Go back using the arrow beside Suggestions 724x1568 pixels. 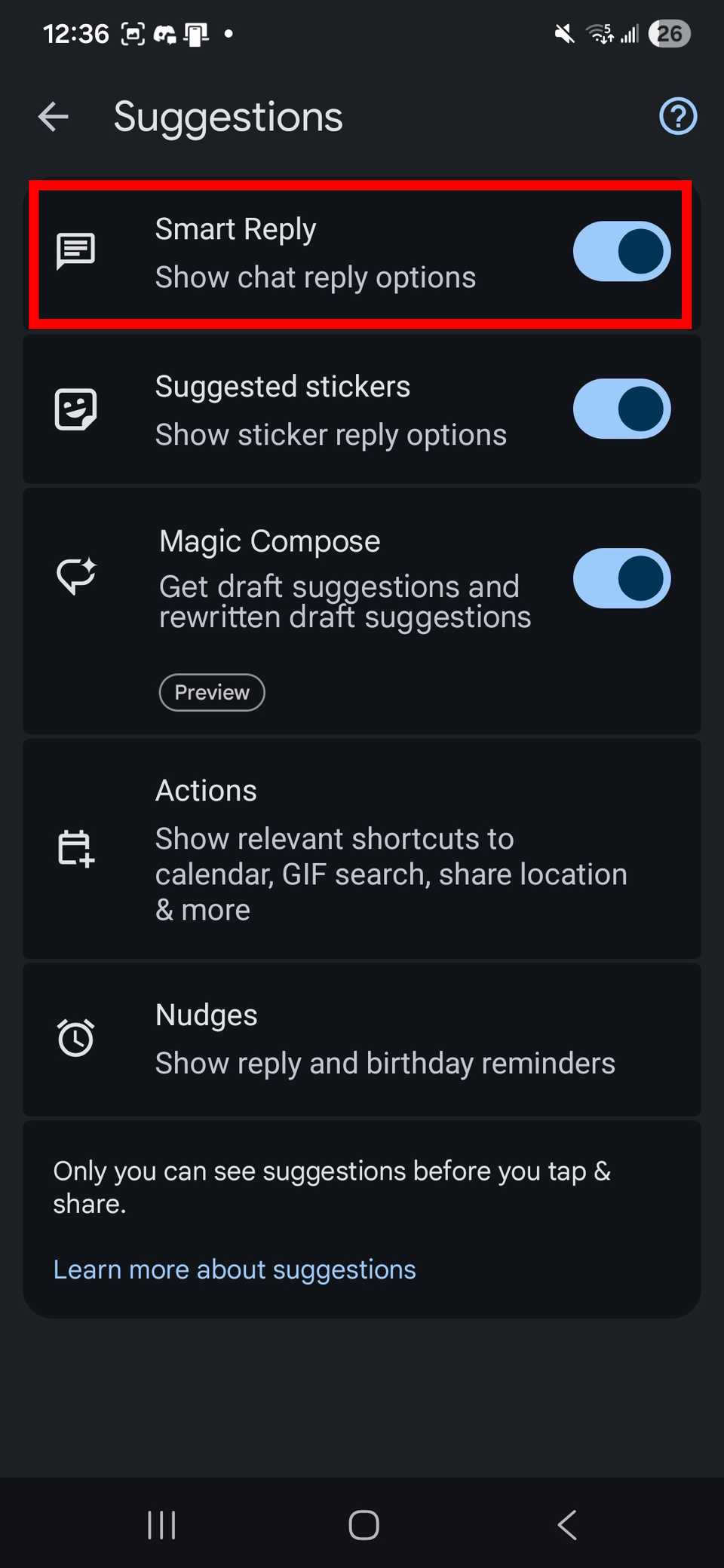click(x=53, y=116)
